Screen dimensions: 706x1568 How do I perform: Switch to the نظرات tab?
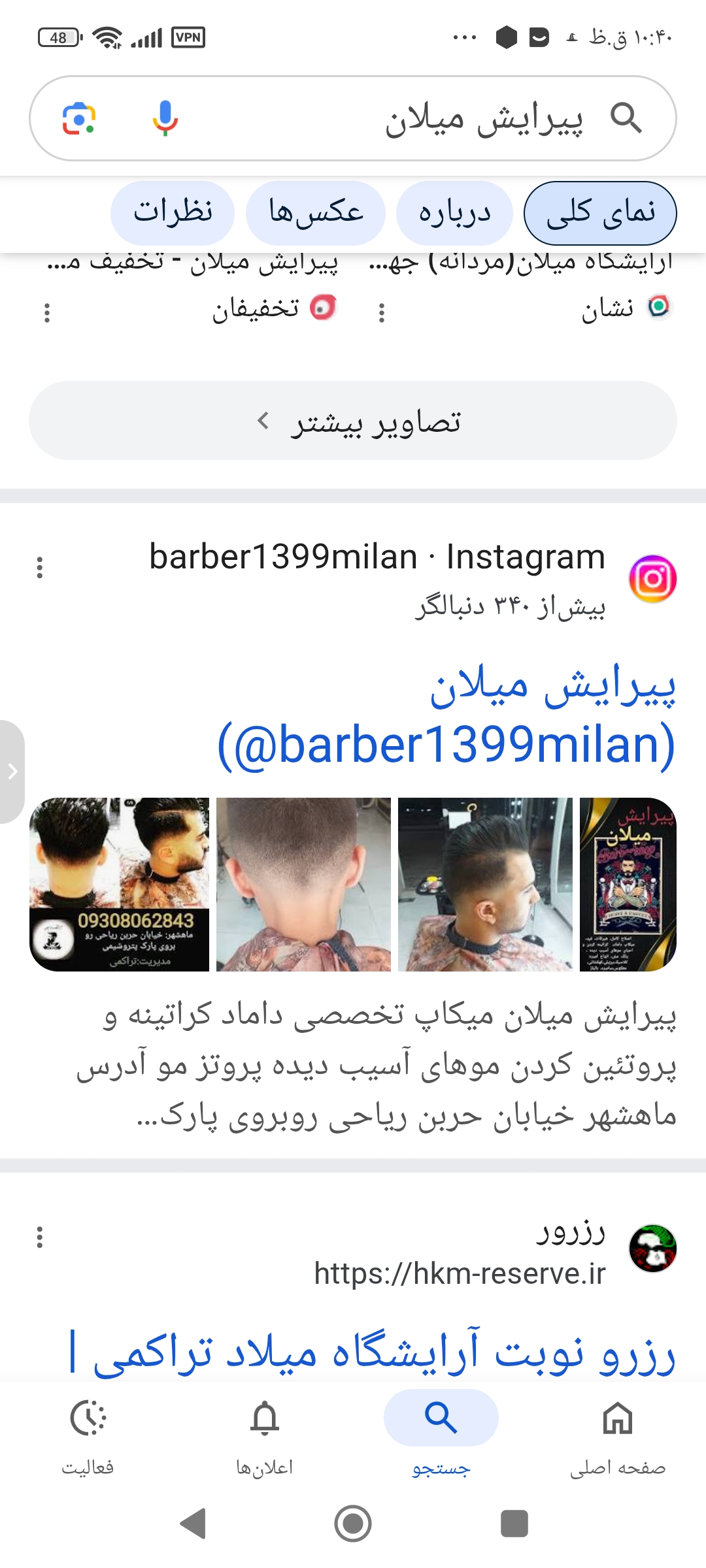pyautogui.click(x=173, y=212)
